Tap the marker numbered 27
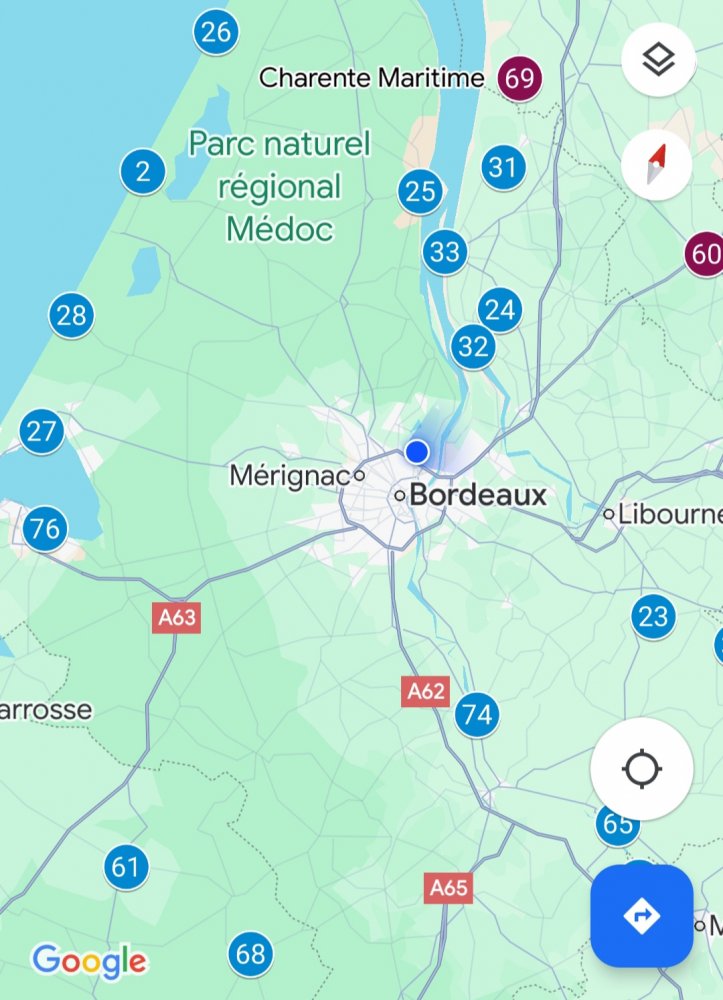723x1000 pixels. click(41, 432)
